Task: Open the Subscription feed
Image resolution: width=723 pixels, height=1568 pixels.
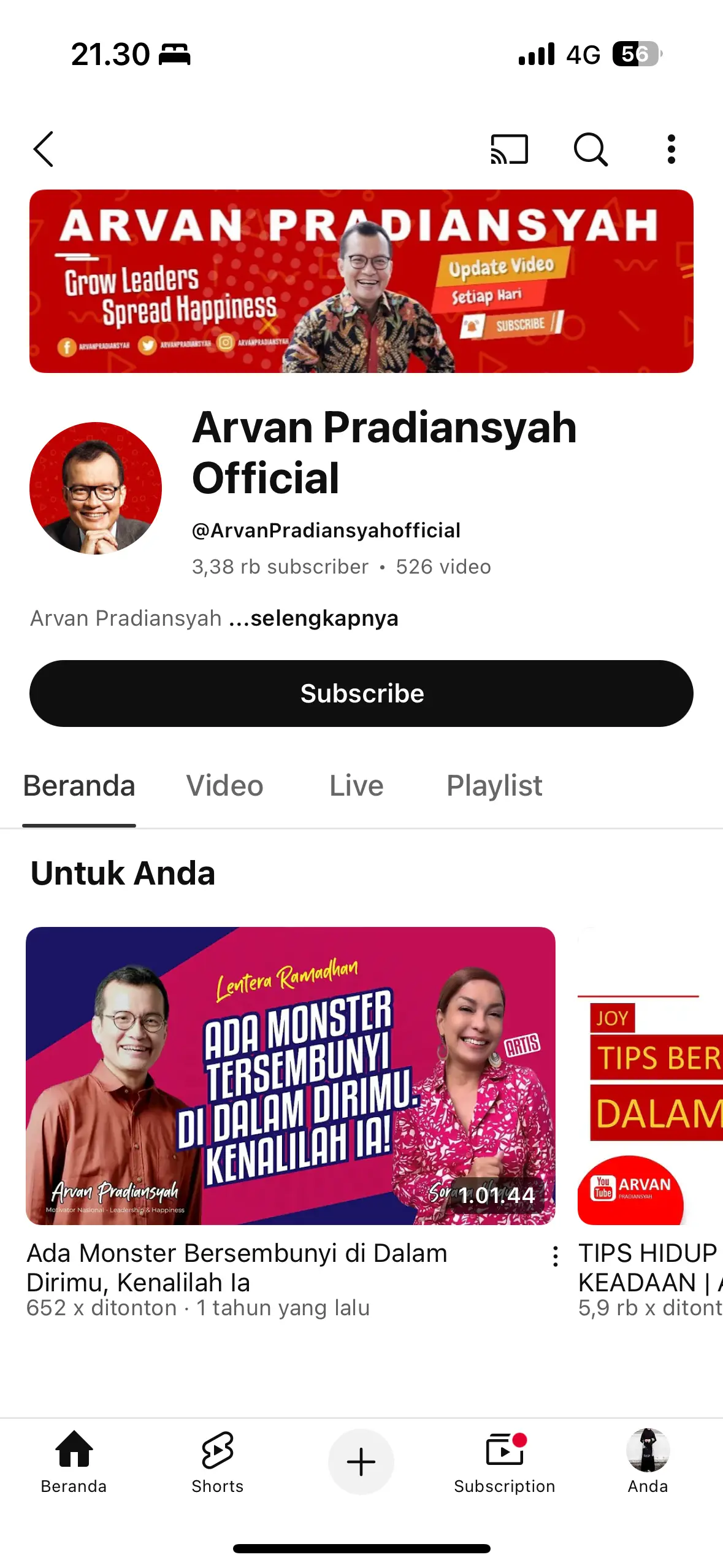Action: [504, 1461]
